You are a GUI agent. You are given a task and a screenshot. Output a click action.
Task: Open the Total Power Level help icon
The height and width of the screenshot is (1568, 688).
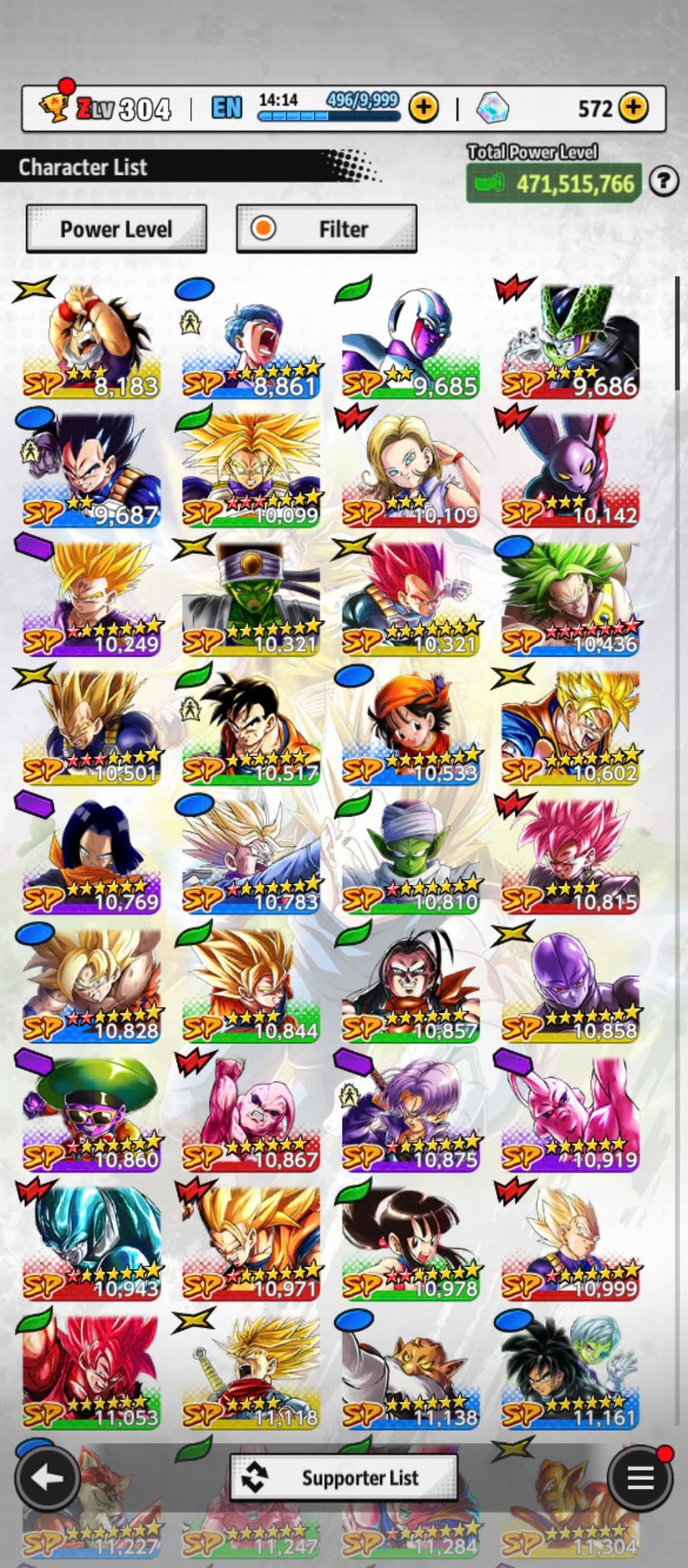click(663, 181)
